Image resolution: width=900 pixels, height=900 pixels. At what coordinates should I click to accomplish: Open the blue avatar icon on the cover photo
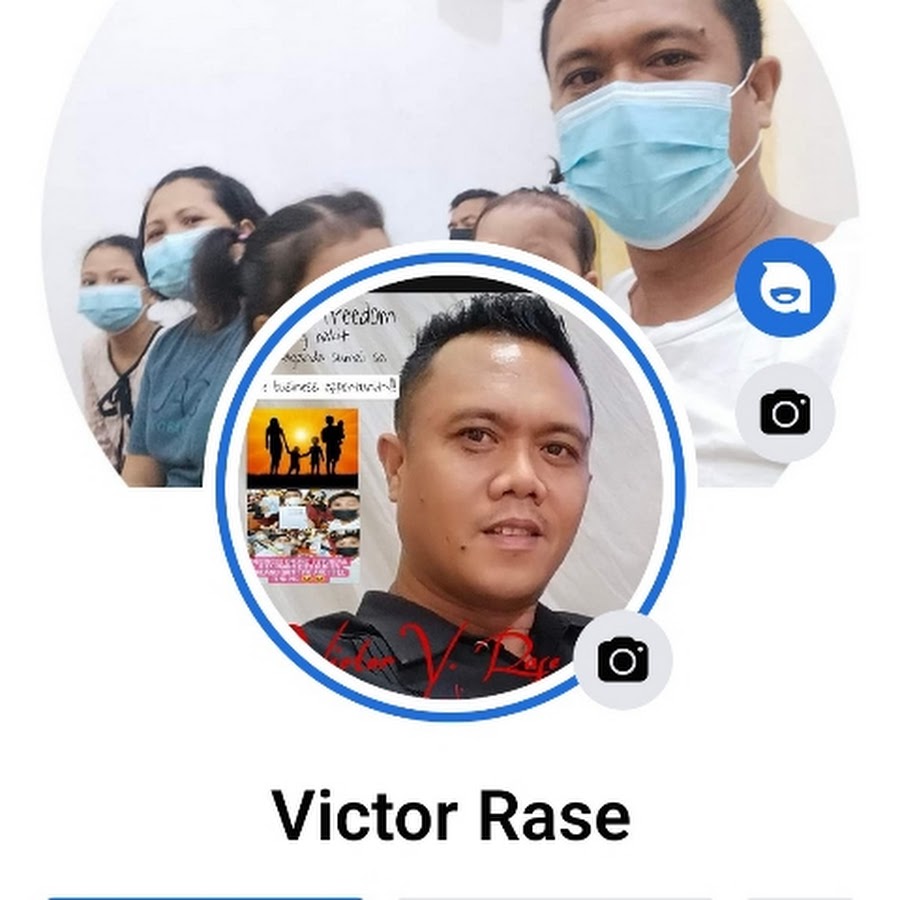785,287
